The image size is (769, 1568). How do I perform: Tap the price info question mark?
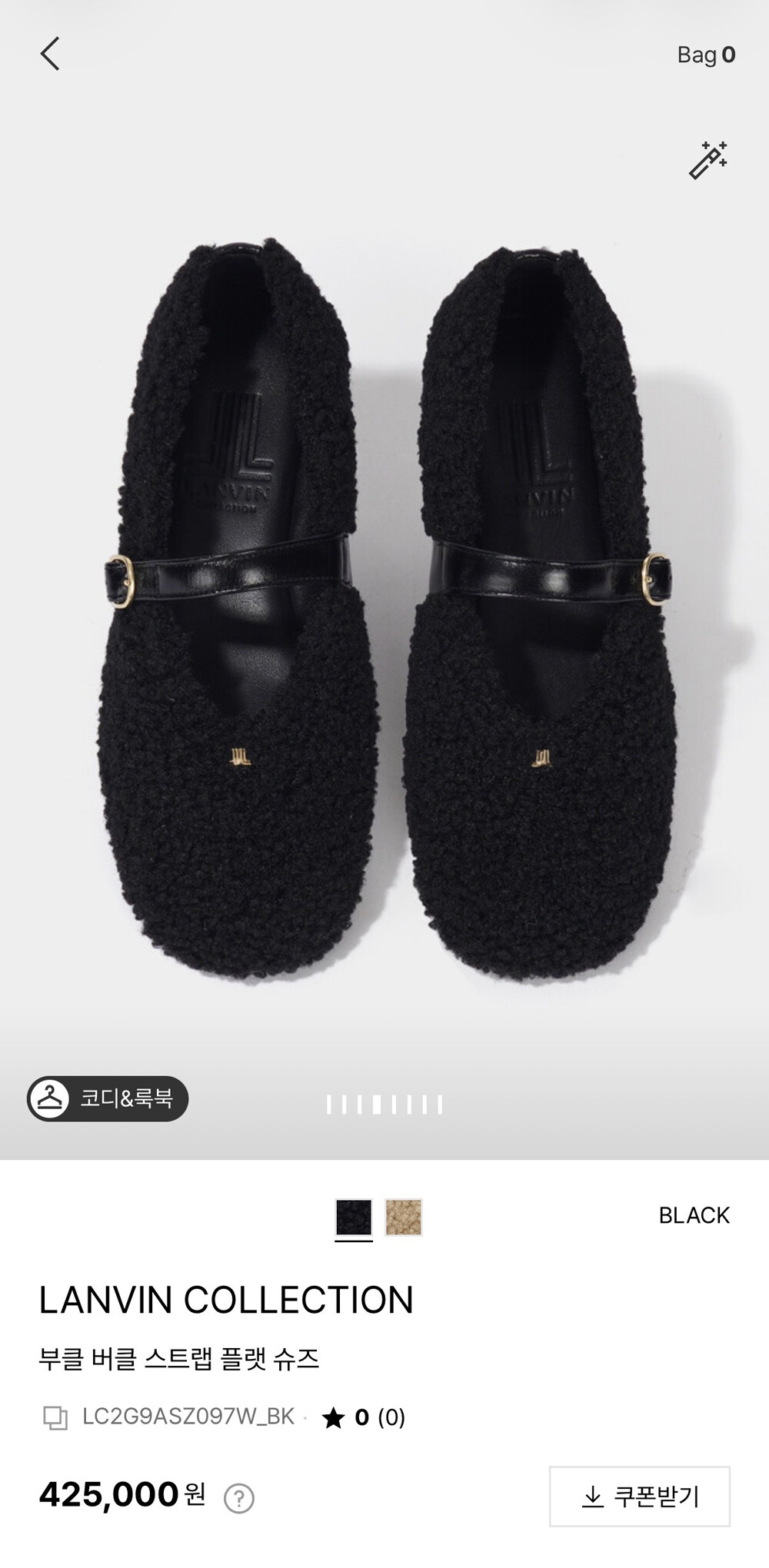[239, 1498]
